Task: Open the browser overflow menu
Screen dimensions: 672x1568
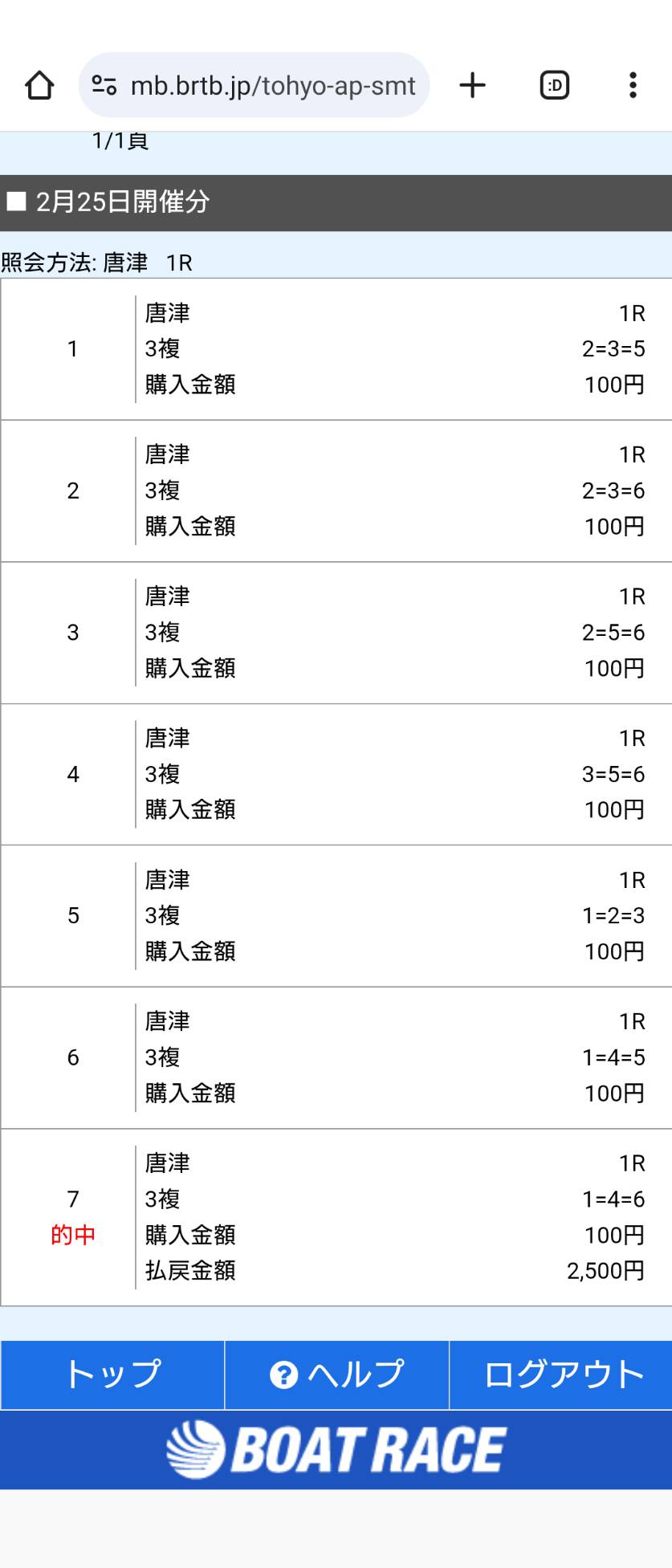Action: coord(633,85)
